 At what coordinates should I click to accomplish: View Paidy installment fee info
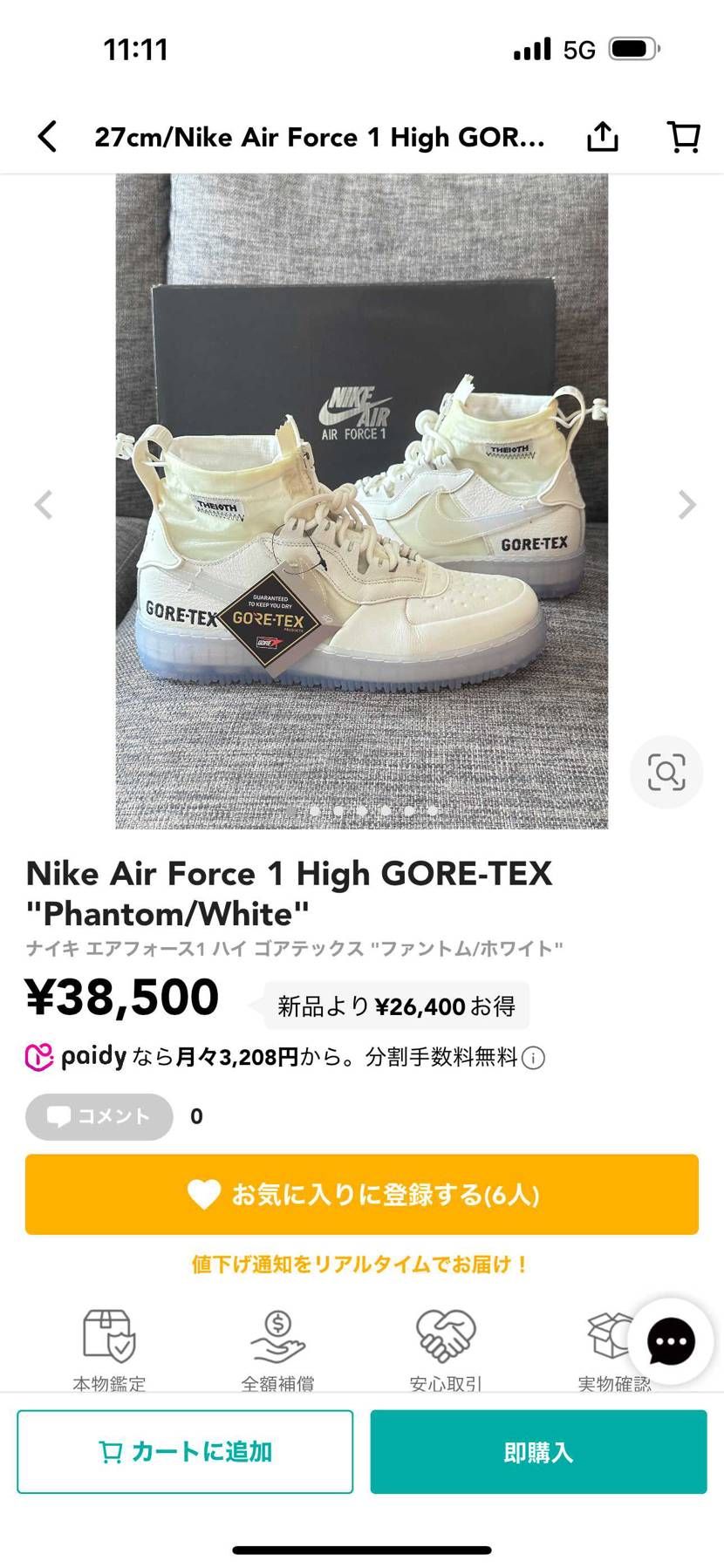[533, 1058]
